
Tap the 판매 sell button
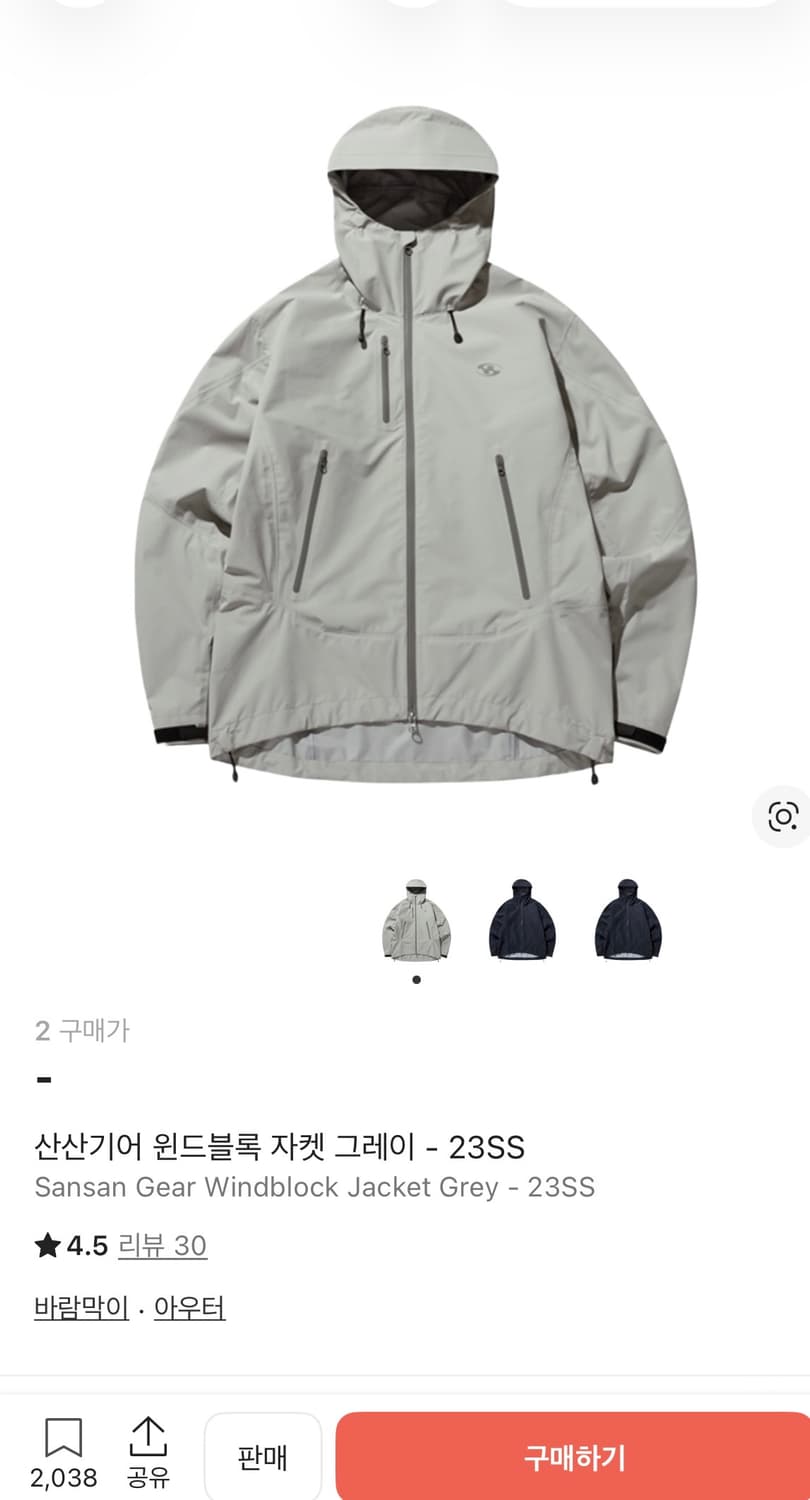click(263, 1456)
